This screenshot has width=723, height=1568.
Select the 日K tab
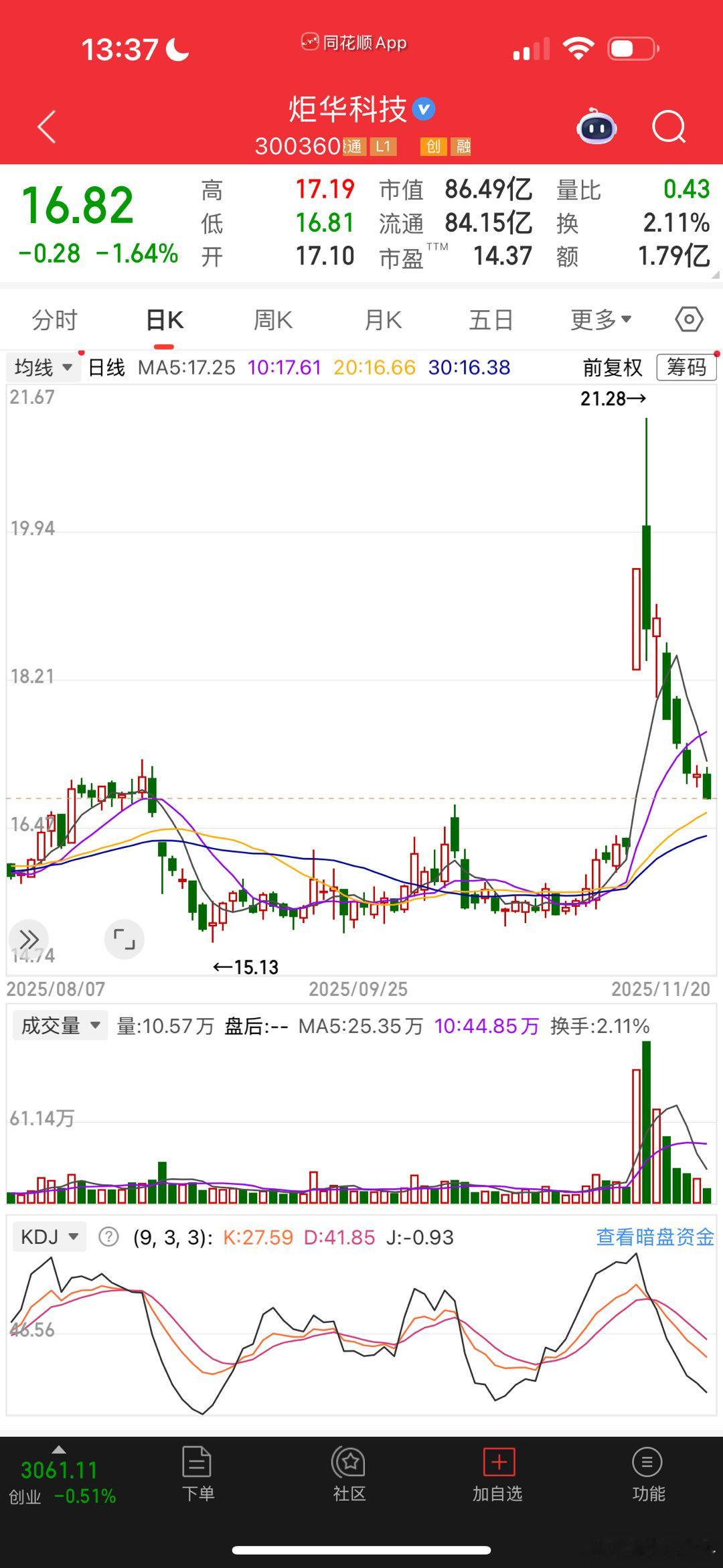click(165, 320)
